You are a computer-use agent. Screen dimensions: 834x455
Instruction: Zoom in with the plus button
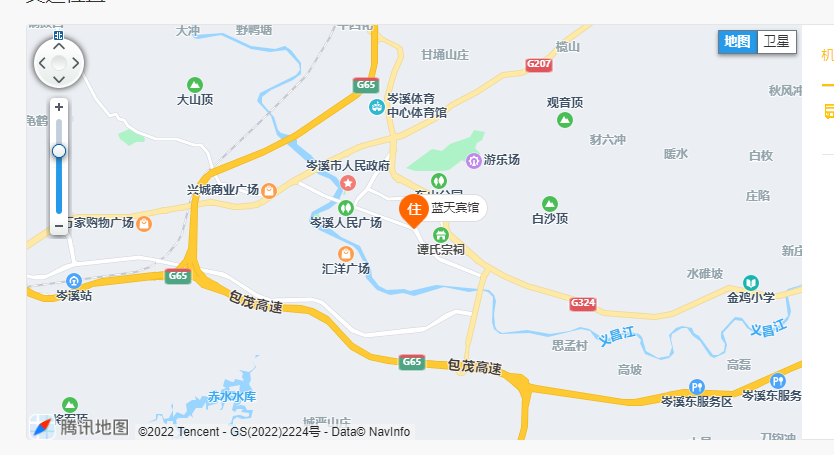point(59,106)
